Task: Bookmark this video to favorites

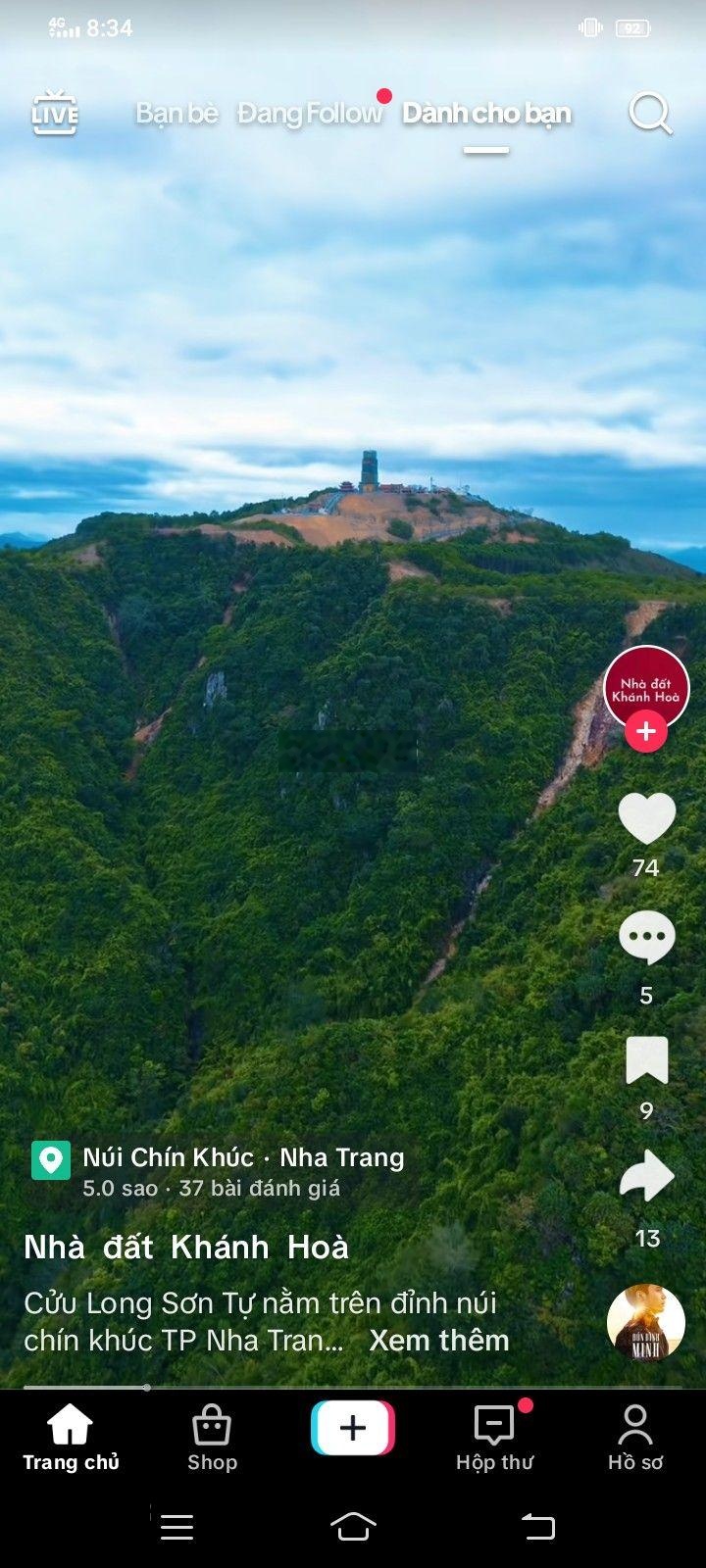Action: click(x=646, y=1060)
